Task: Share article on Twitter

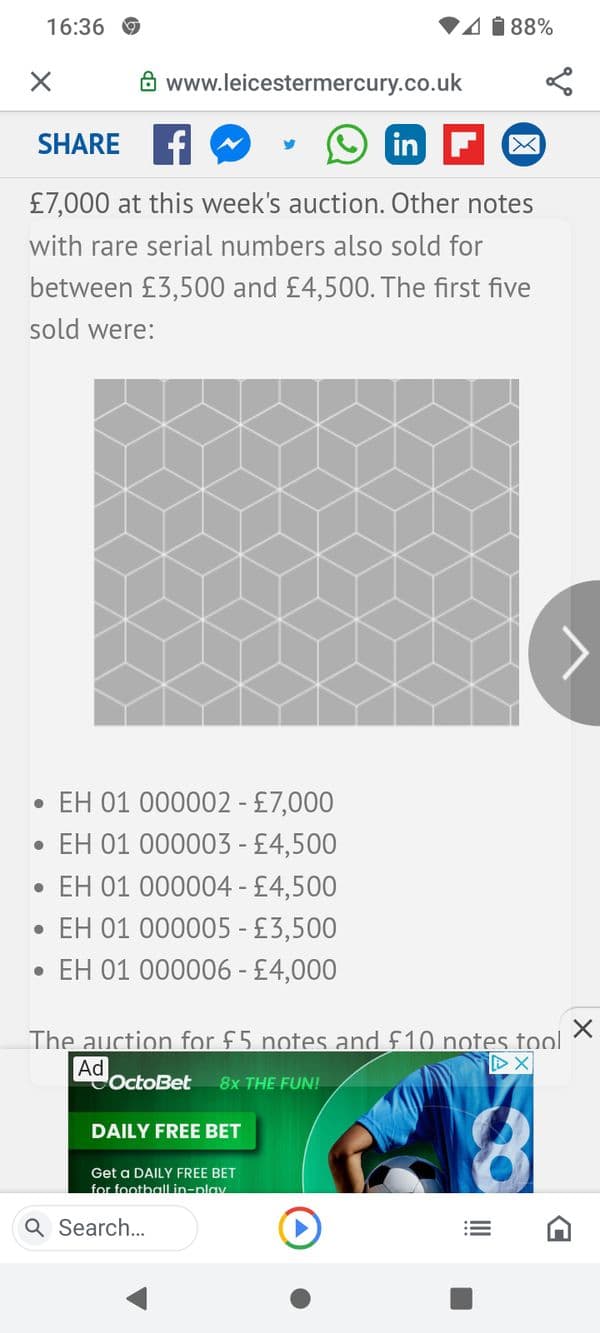Action: coord(289,145)
